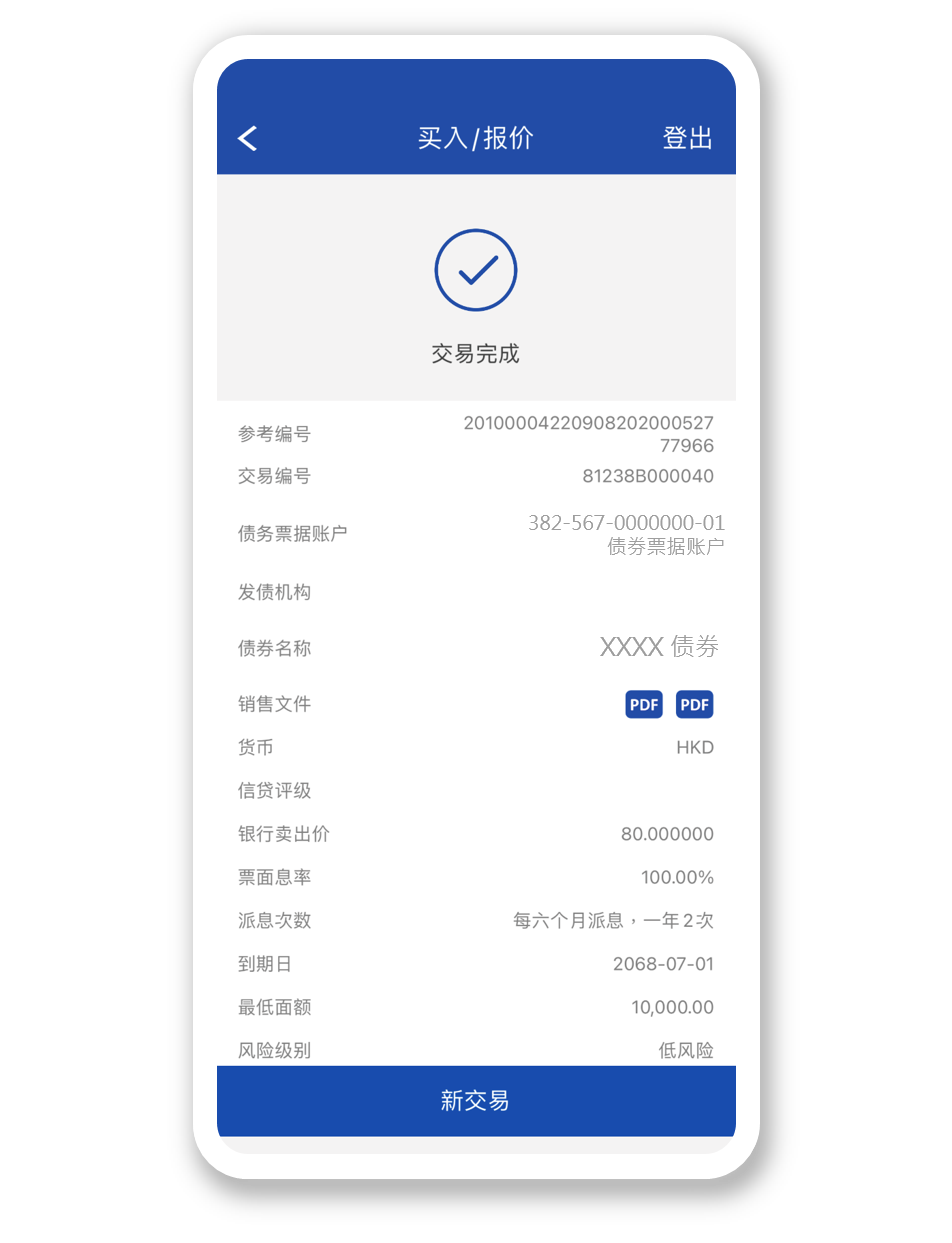Go back using the top-left arrow

248,139
